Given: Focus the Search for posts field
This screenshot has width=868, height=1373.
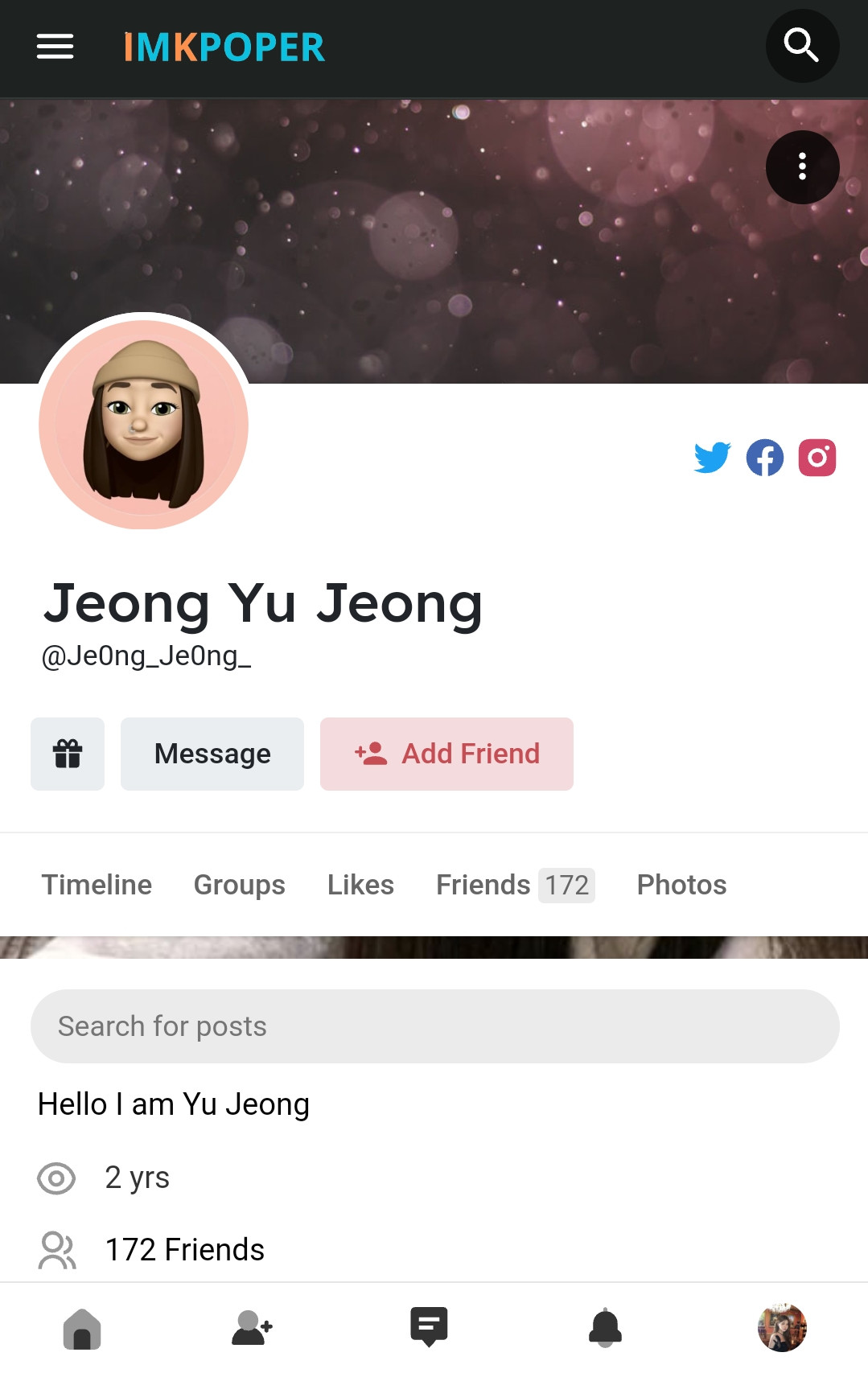Looking at the screenshot, I should [x=434, y=1026].
